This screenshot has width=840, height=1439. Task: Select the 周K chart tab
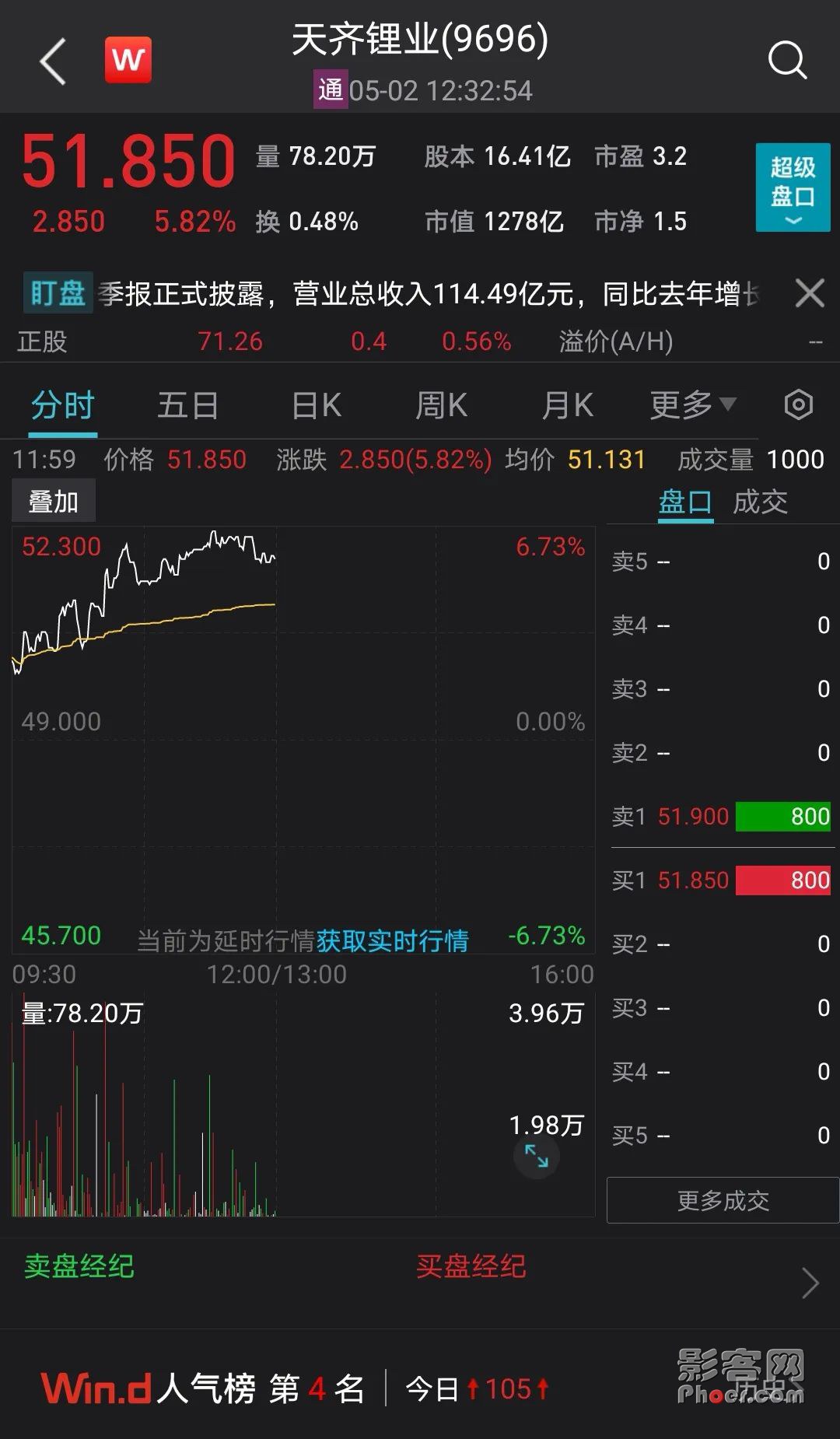point(441,406)
